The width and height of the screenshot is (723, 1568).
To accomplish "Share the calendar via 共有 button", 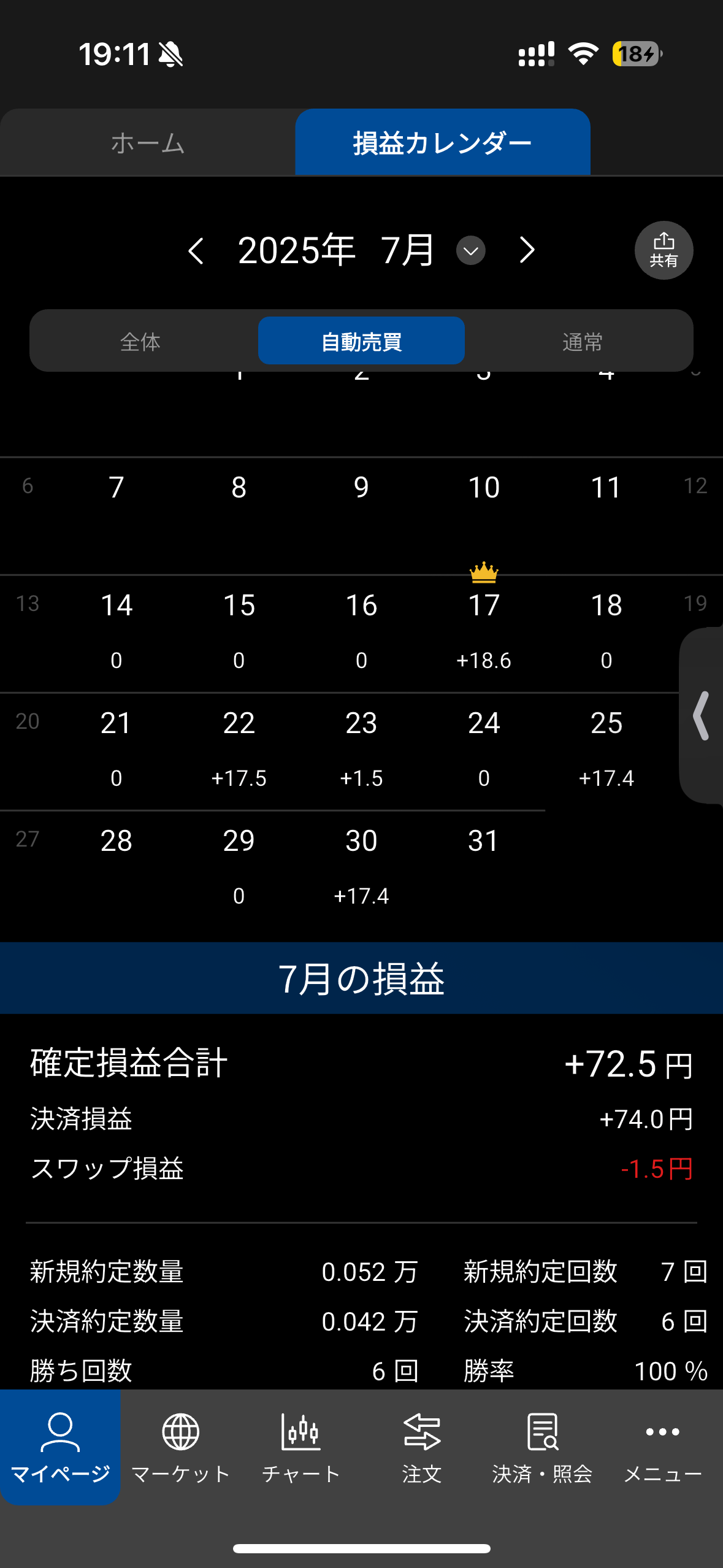I will (664, 250).
